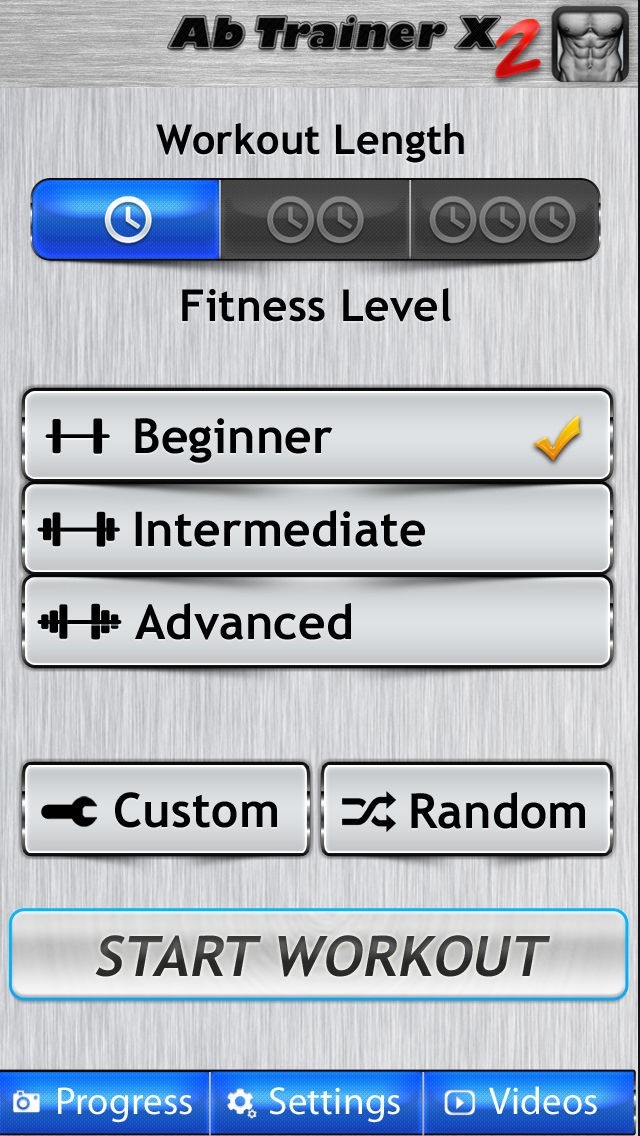Viewport: 640px width, 1136px height.
Task: Open the Custom workout option
Action: coord(166,809)
